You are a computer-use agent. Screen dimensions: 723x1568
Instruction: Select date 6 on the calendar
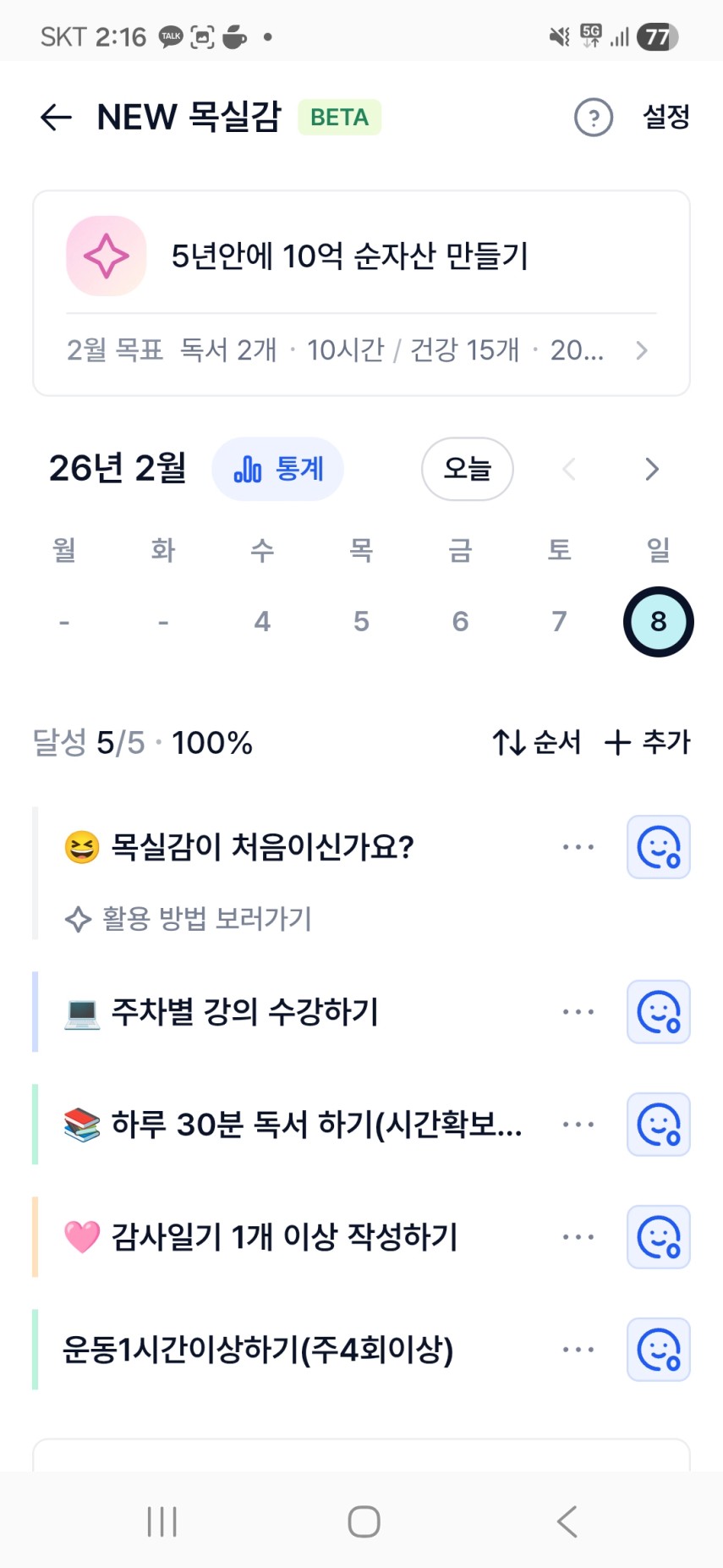[x=460, y=622]
